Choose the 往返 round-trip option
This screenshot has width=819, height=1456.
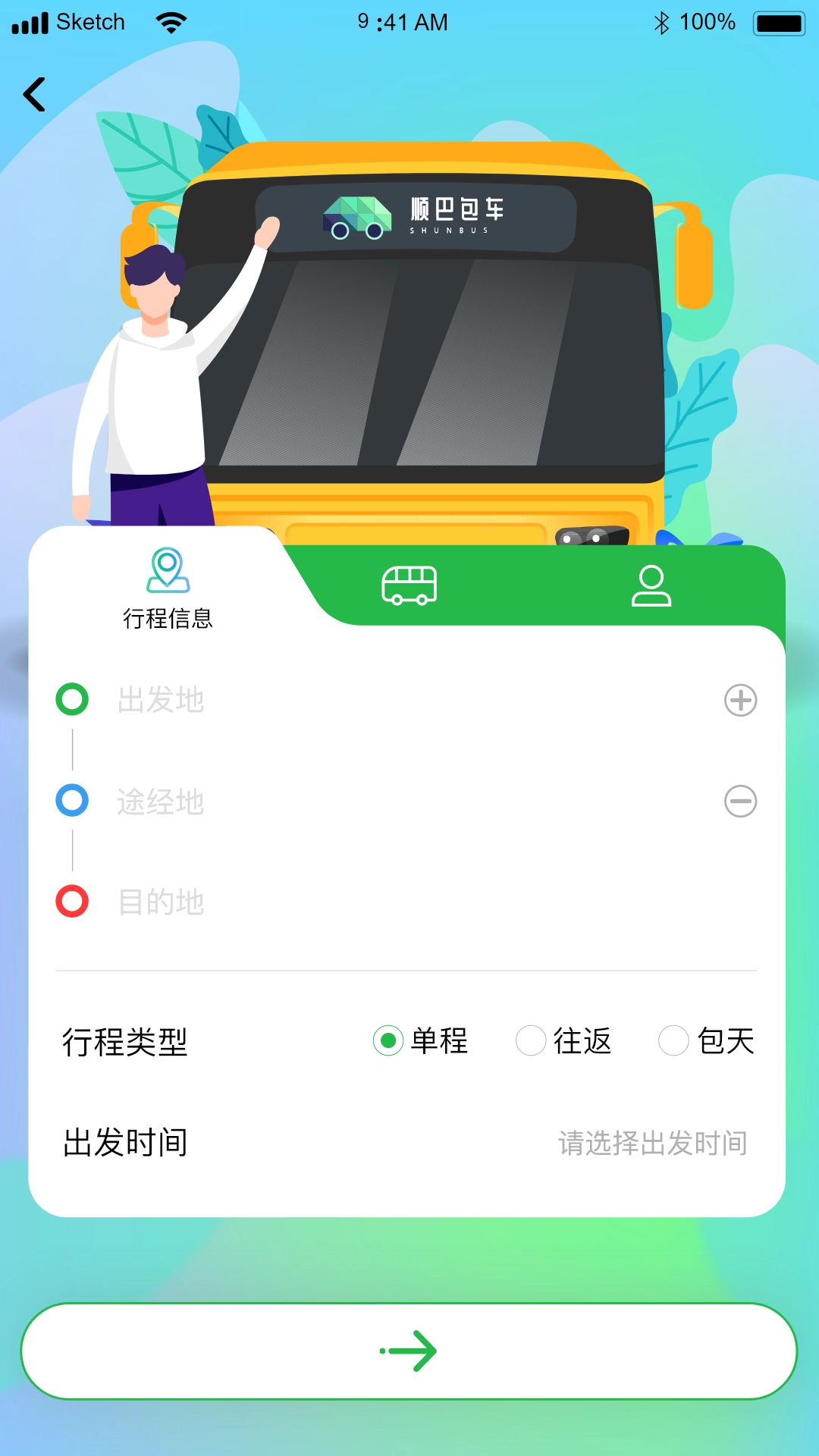(x=531, y=1041)
